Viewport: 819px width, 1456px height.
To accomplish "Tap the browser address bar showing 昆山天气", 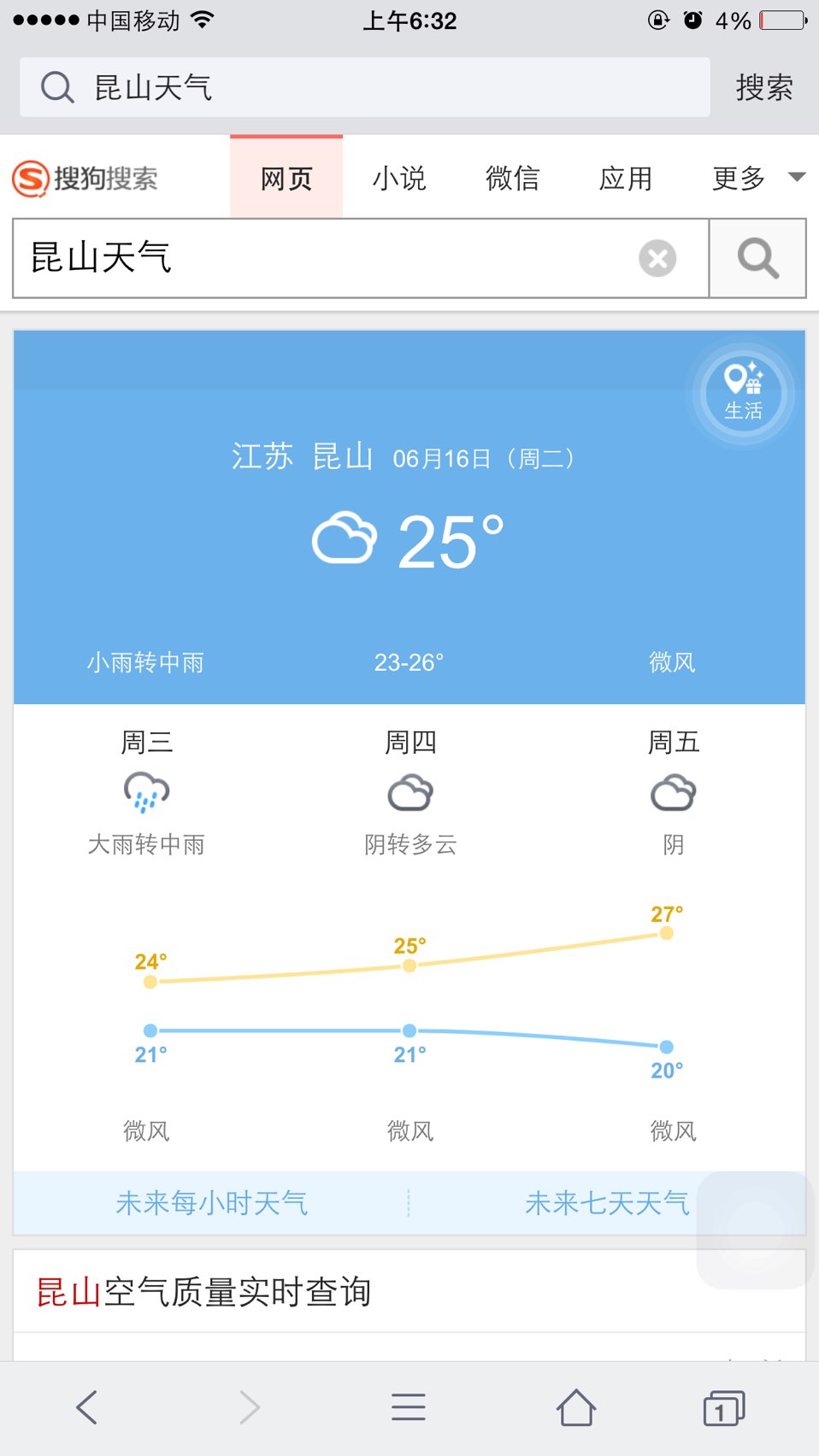I will pos(364,87).
